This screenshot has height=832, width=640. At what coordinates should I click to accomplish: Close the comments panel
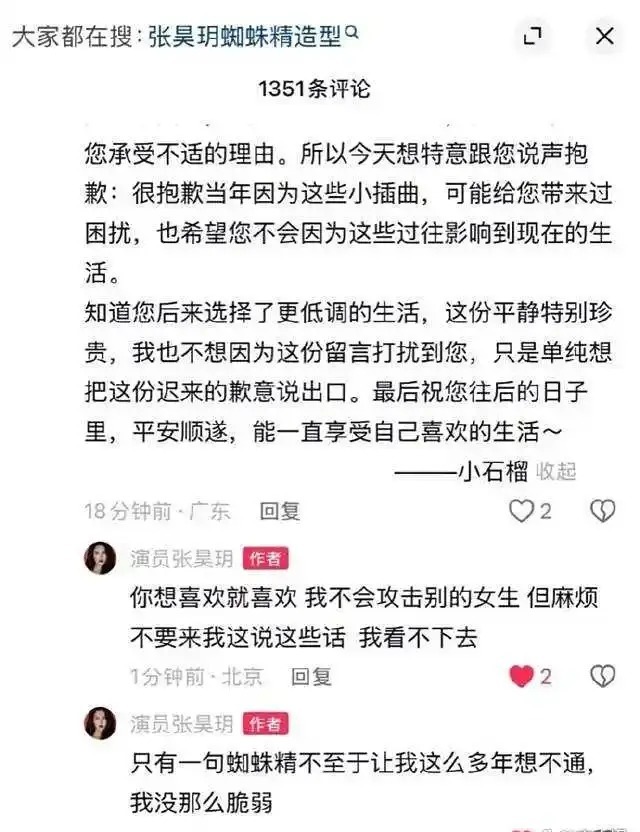[x=604, y=37]
